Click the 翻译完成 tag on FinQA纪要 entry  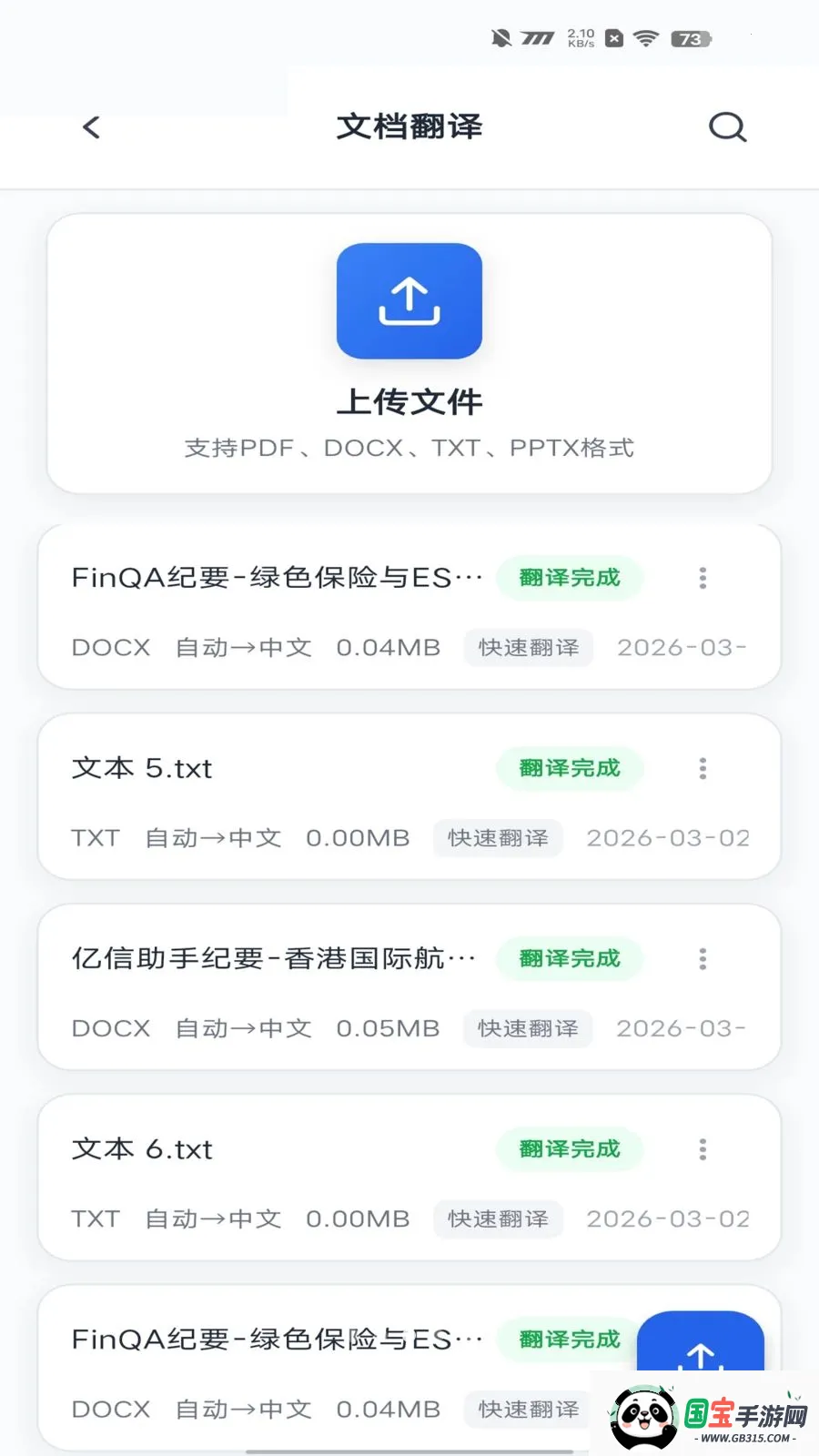(x=569, y=578)
